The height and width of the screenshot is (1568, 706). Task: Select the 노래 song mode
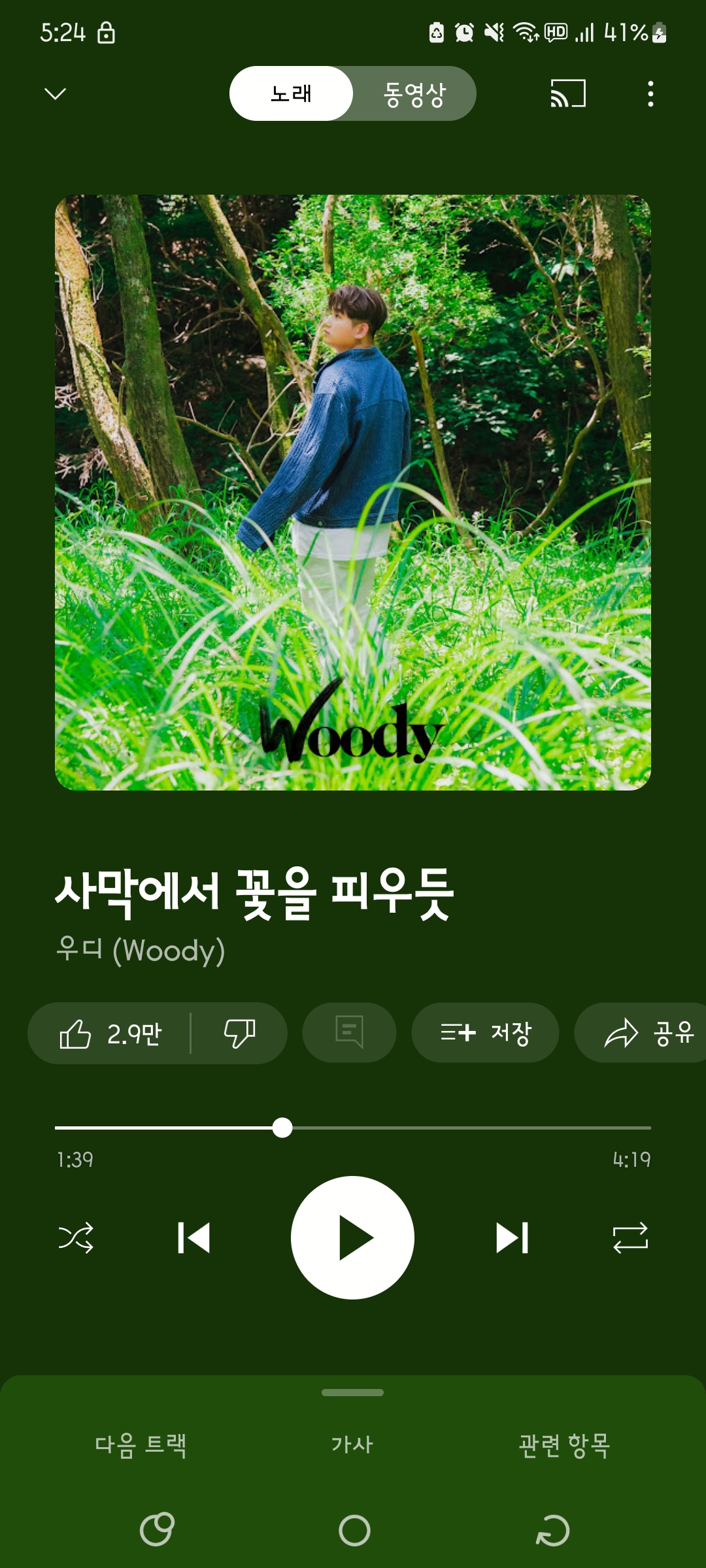(292, 93)
